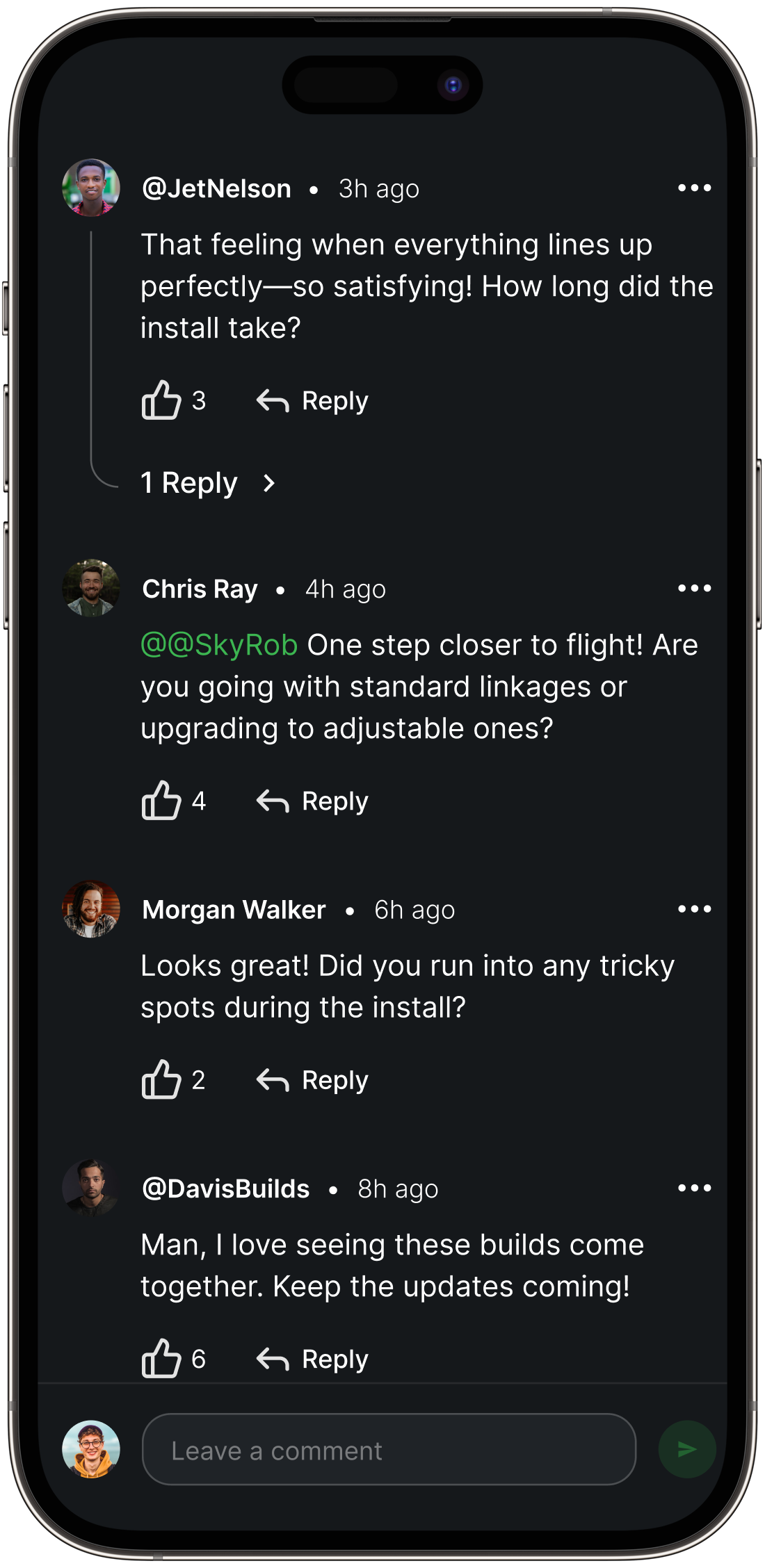Reply to @JetNelson's comment
The width and height of the screenshot is (765, 1568).
click(x=313, y=401)
